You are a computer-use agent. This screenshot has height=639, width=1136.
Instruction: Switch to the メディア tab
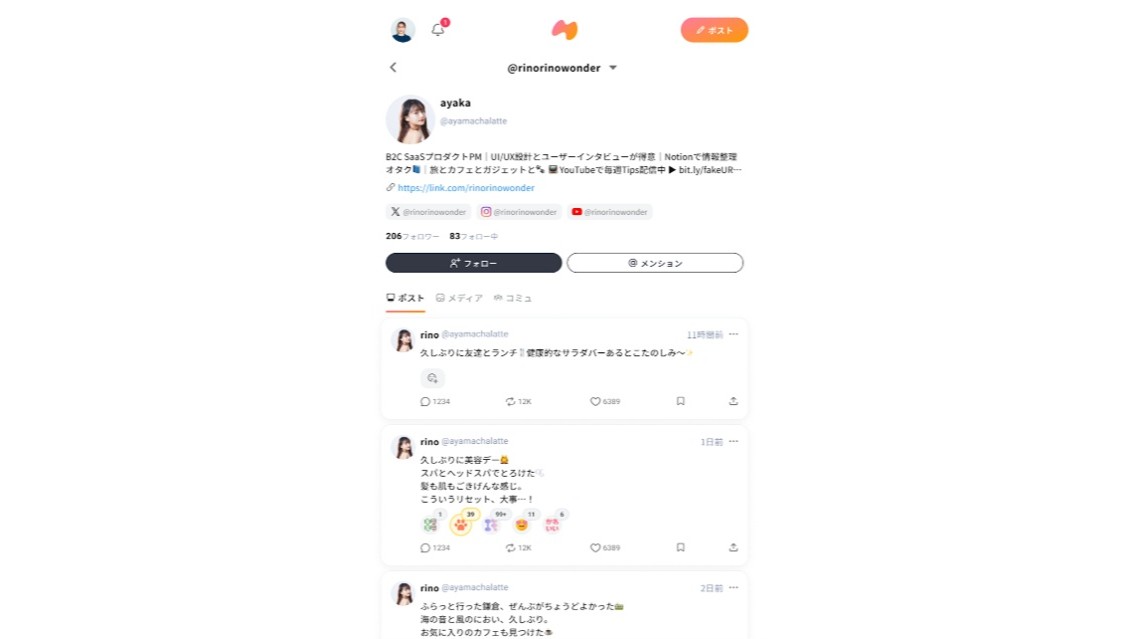(459, 298)
